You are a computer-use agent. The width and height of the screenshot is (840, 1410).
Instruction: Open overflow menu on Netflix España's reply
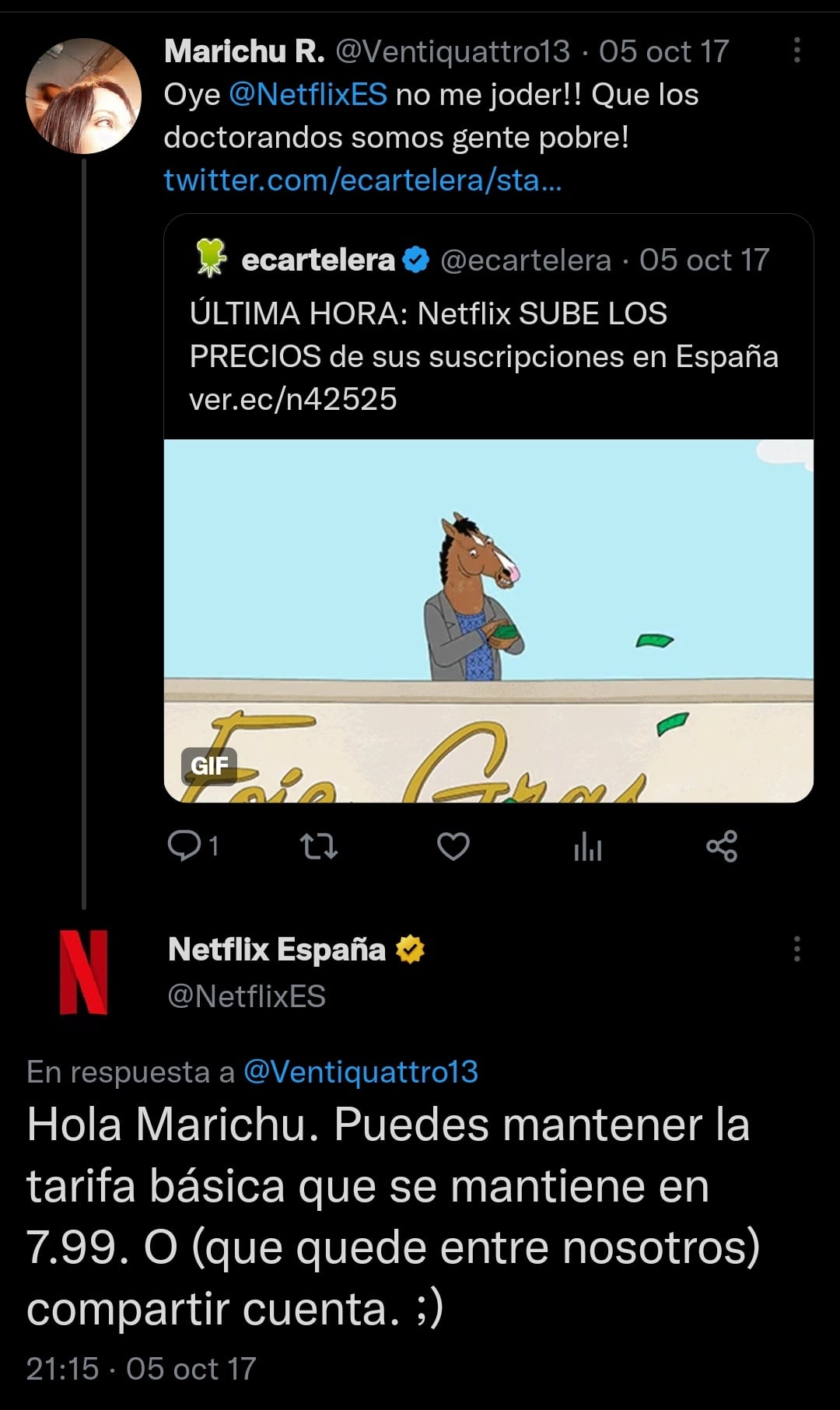point(796,949)
